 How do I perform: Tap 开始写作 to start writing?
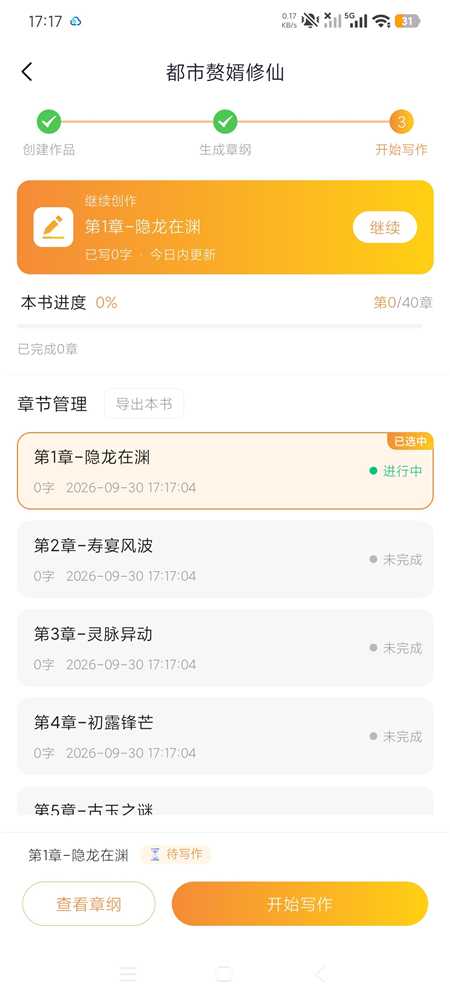(300, 904)
